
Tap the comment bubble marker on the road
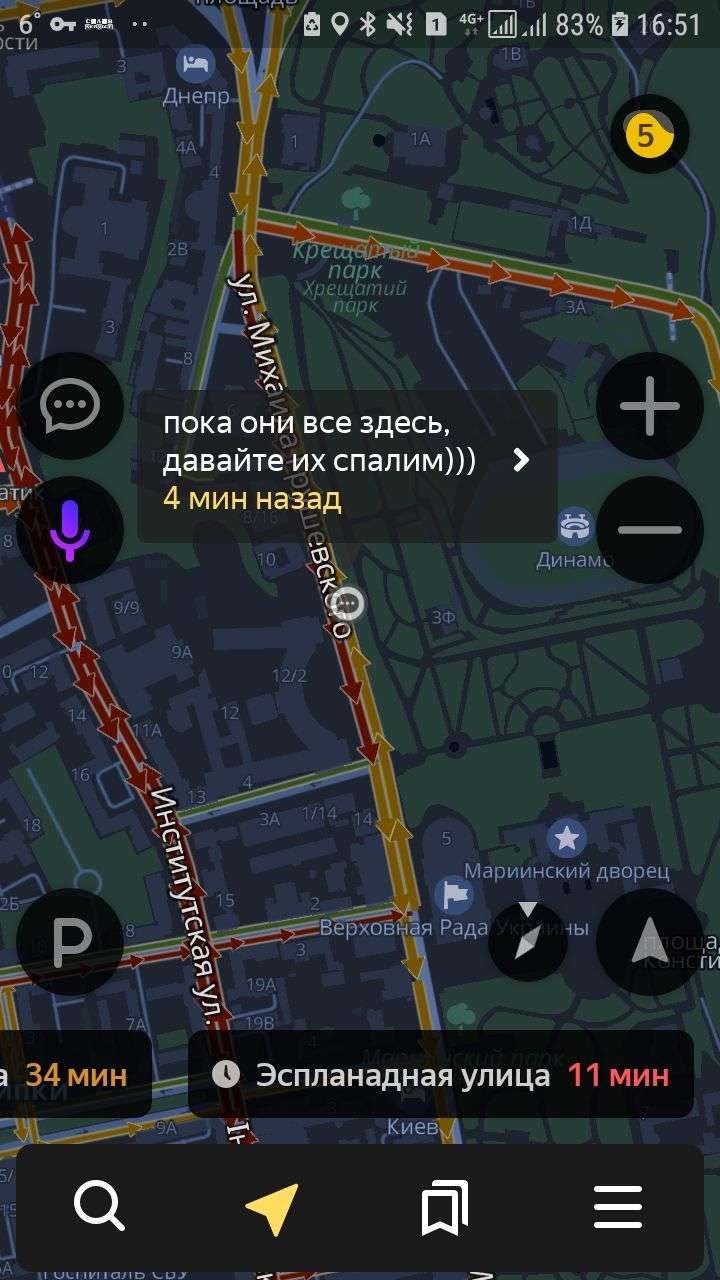tap(347, 603)
